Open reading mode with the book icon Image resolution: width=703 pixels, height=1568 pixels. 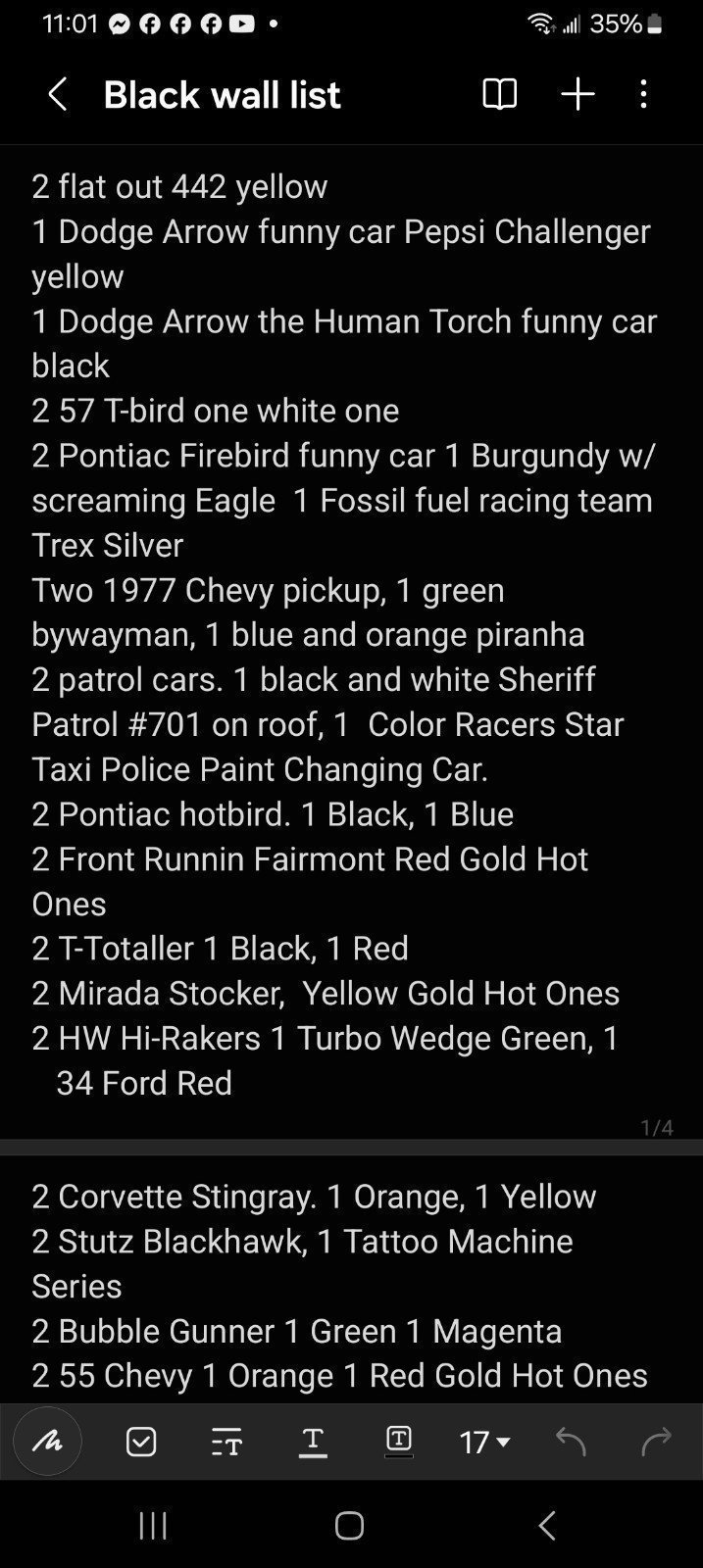(x=499, y=95)
